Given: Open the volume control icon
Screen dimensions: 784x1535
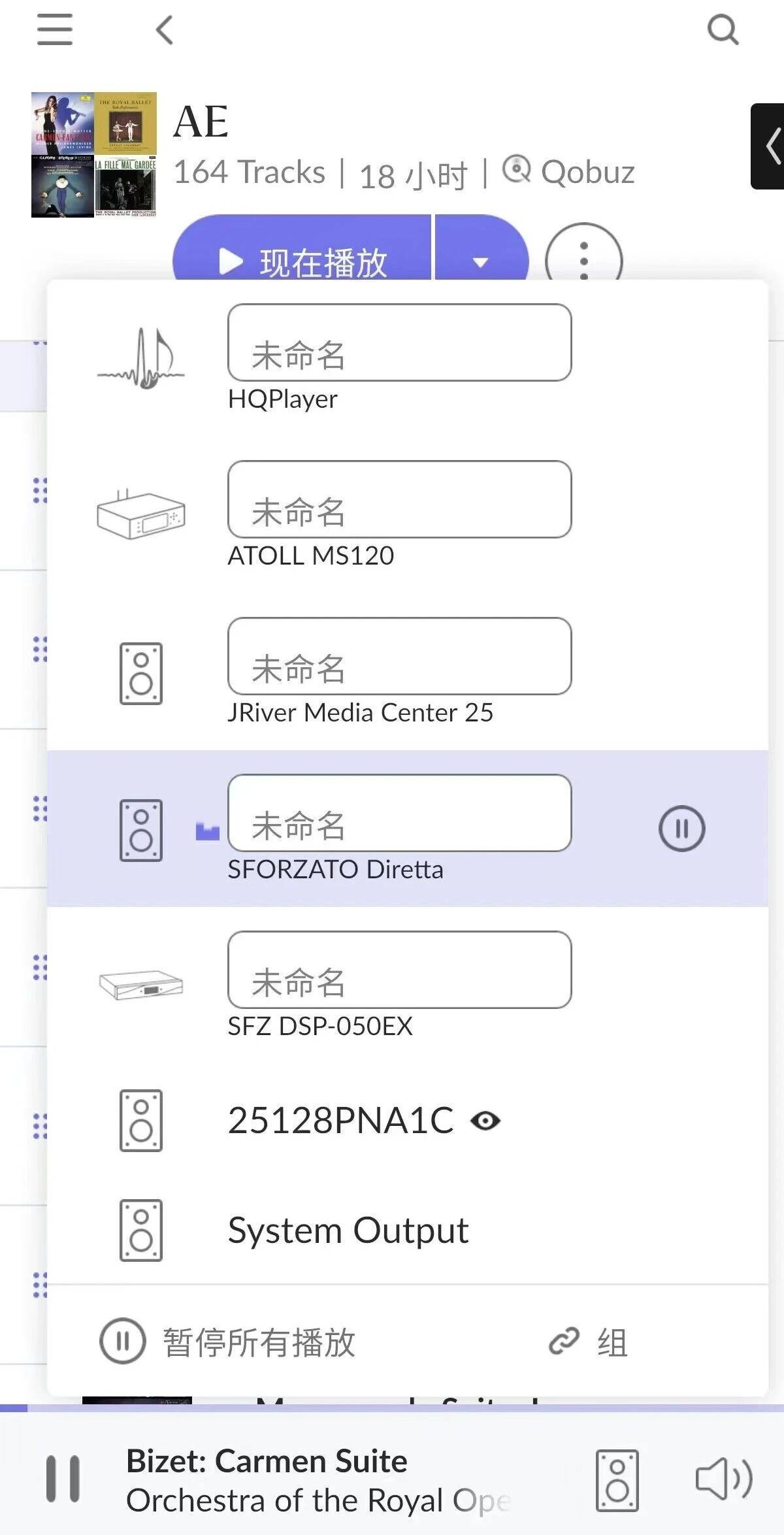Looking at the screenshot, I should point(724,1478).
